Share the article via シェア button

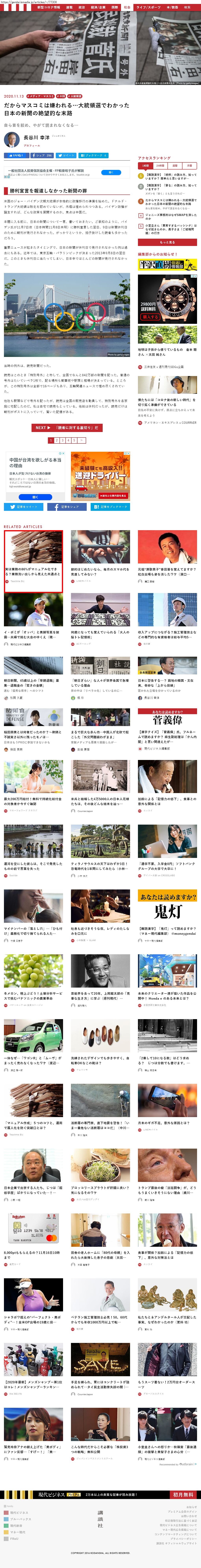(x=43, y=155)
